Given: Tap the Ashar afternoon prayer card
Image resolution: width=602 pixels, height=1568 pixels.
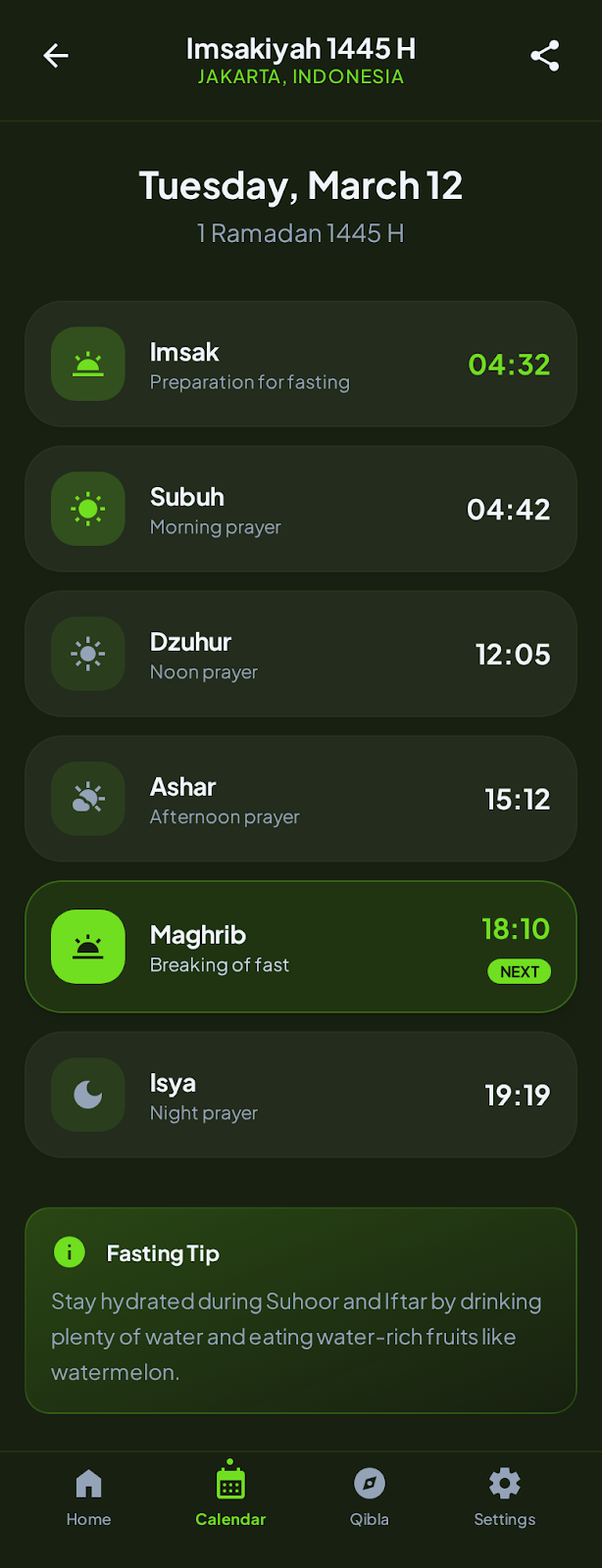Looking at the screenshot, I should pyautogui.click(x=300, y=800).
